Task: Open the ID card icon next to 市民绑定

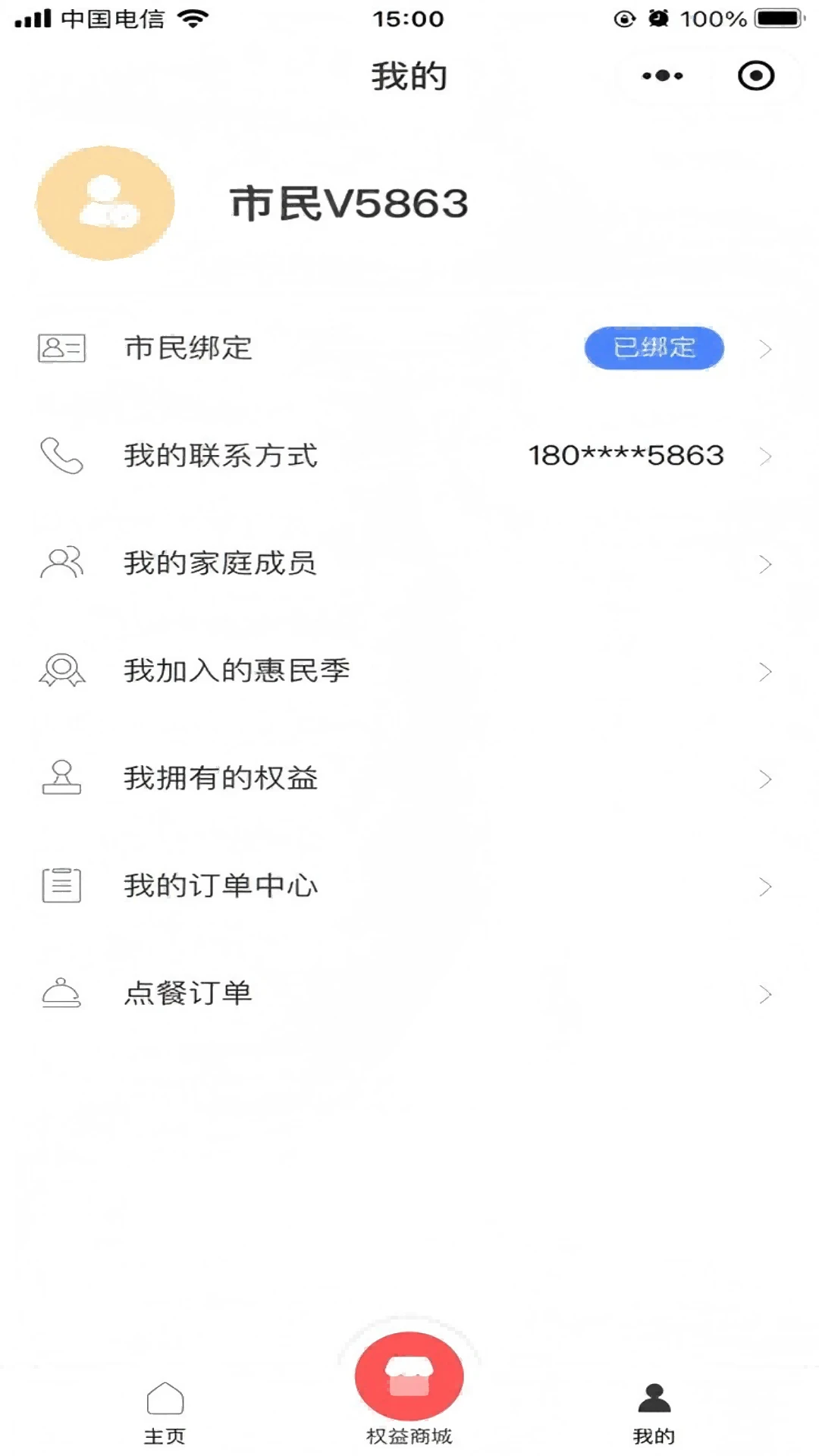Action: (61, 349)
